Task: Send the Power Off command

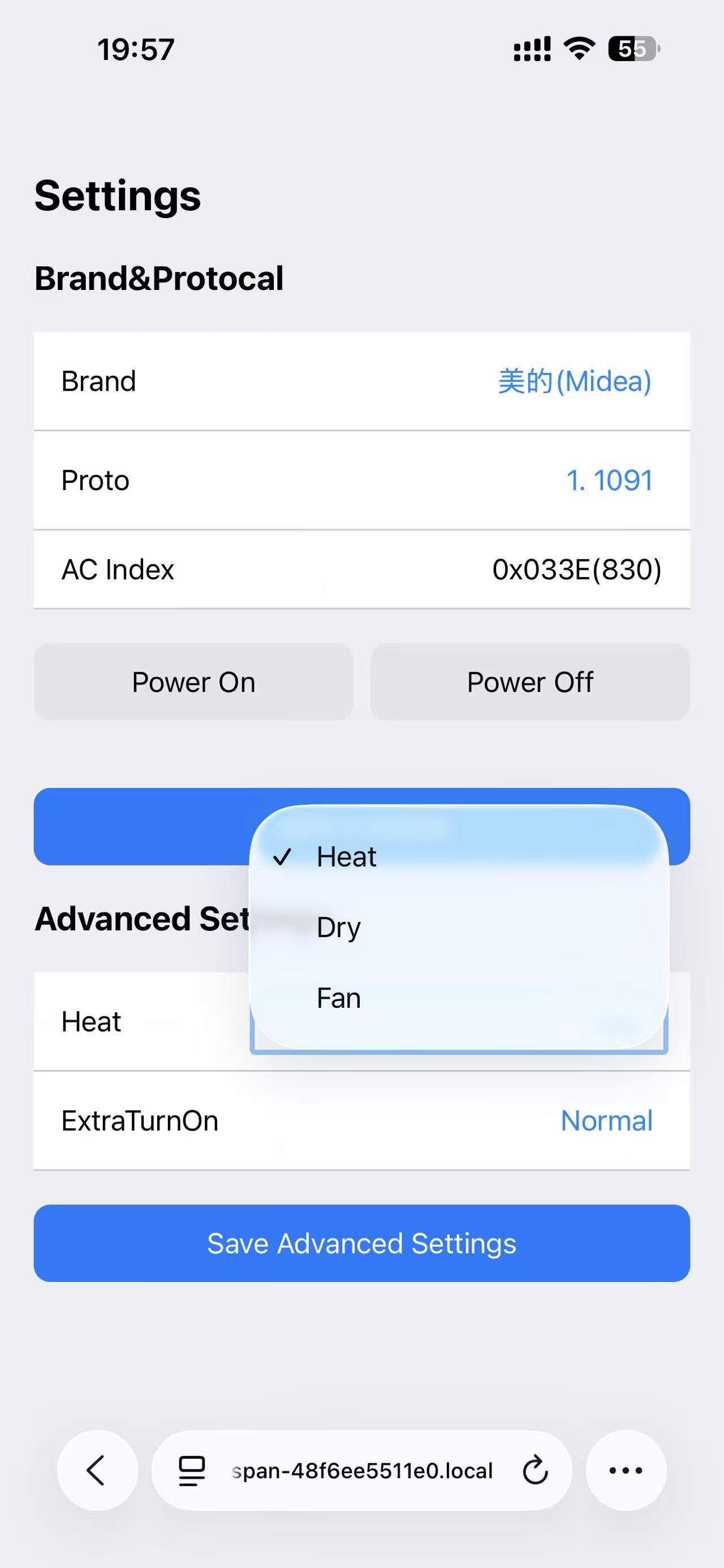Action: click(x=530, y=682)
